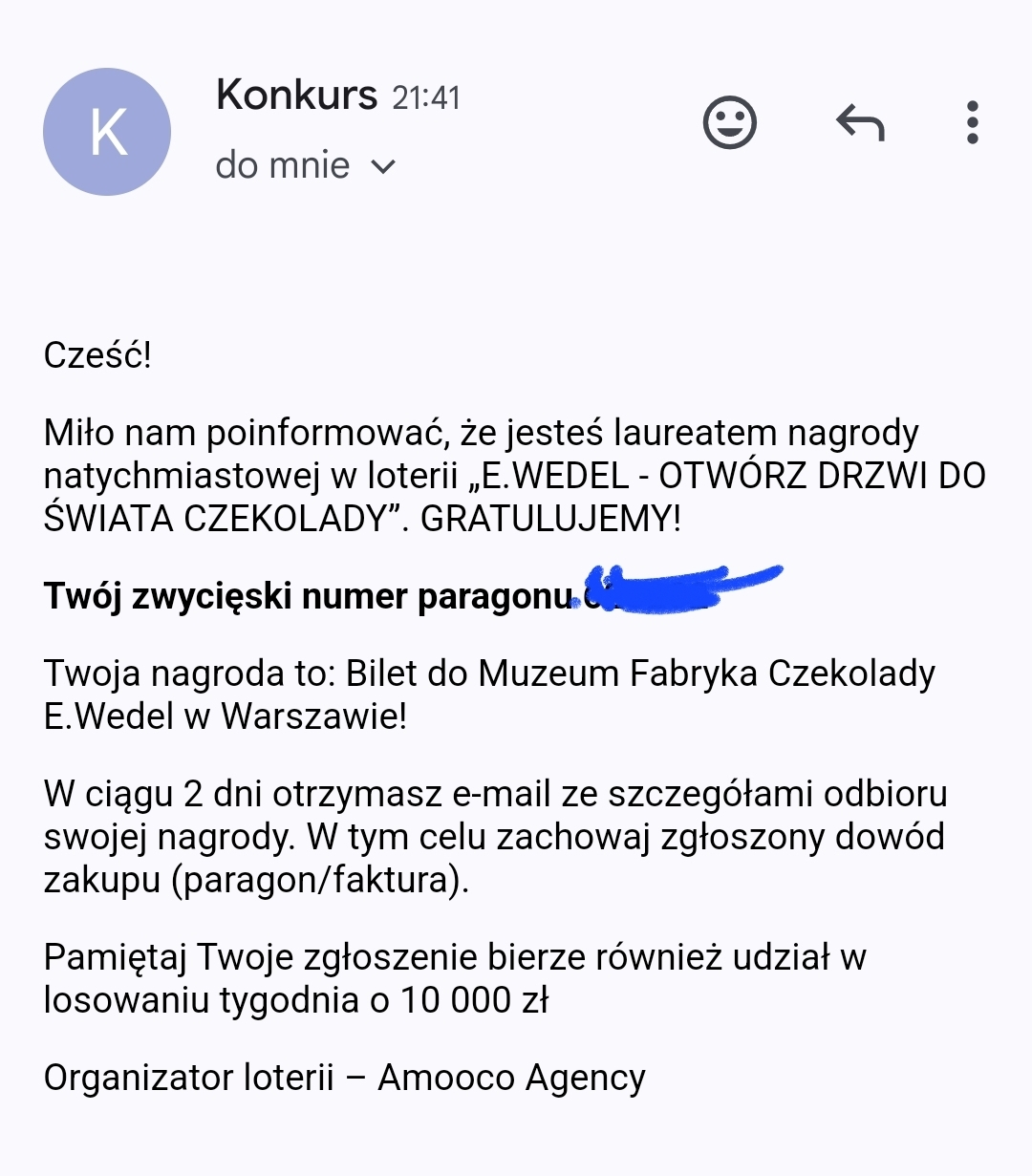Open the Konkurs sender avatar
Image resolution: width=1032 pixels, height=1176 pixels.
point(107,132)
